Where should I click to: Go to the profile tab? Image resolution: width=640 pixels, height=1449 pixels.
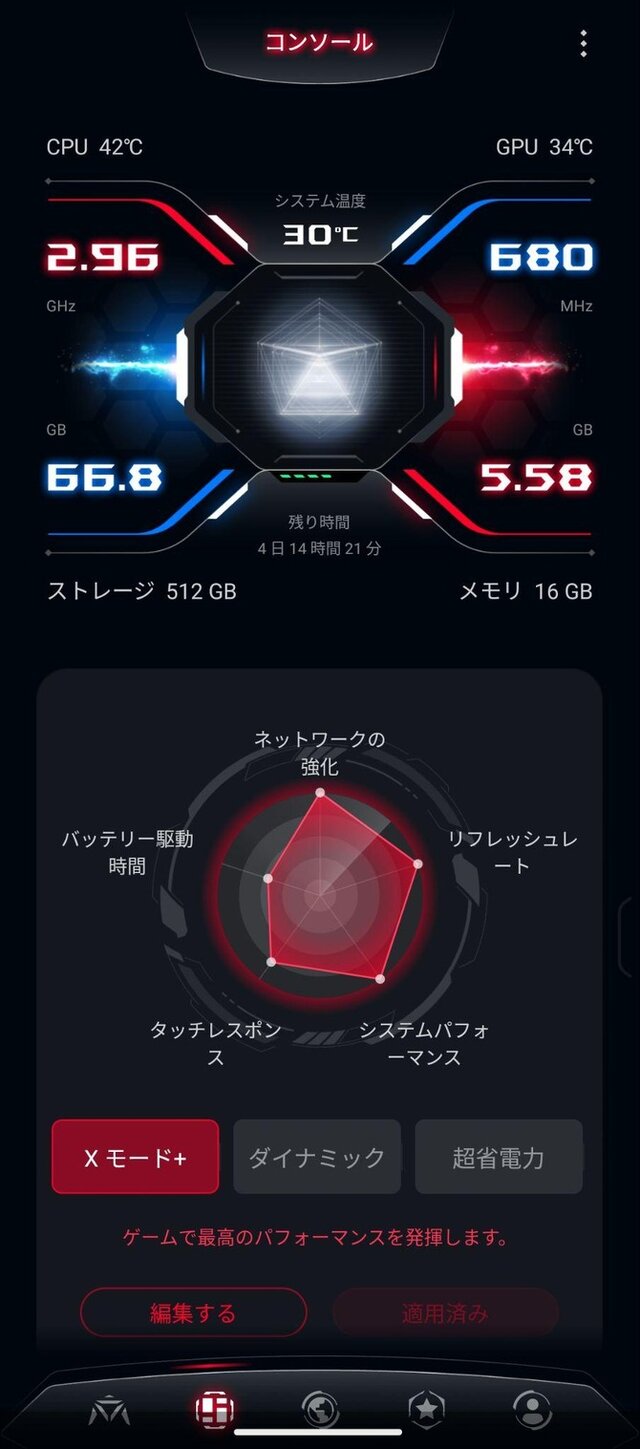(531, 1410)
